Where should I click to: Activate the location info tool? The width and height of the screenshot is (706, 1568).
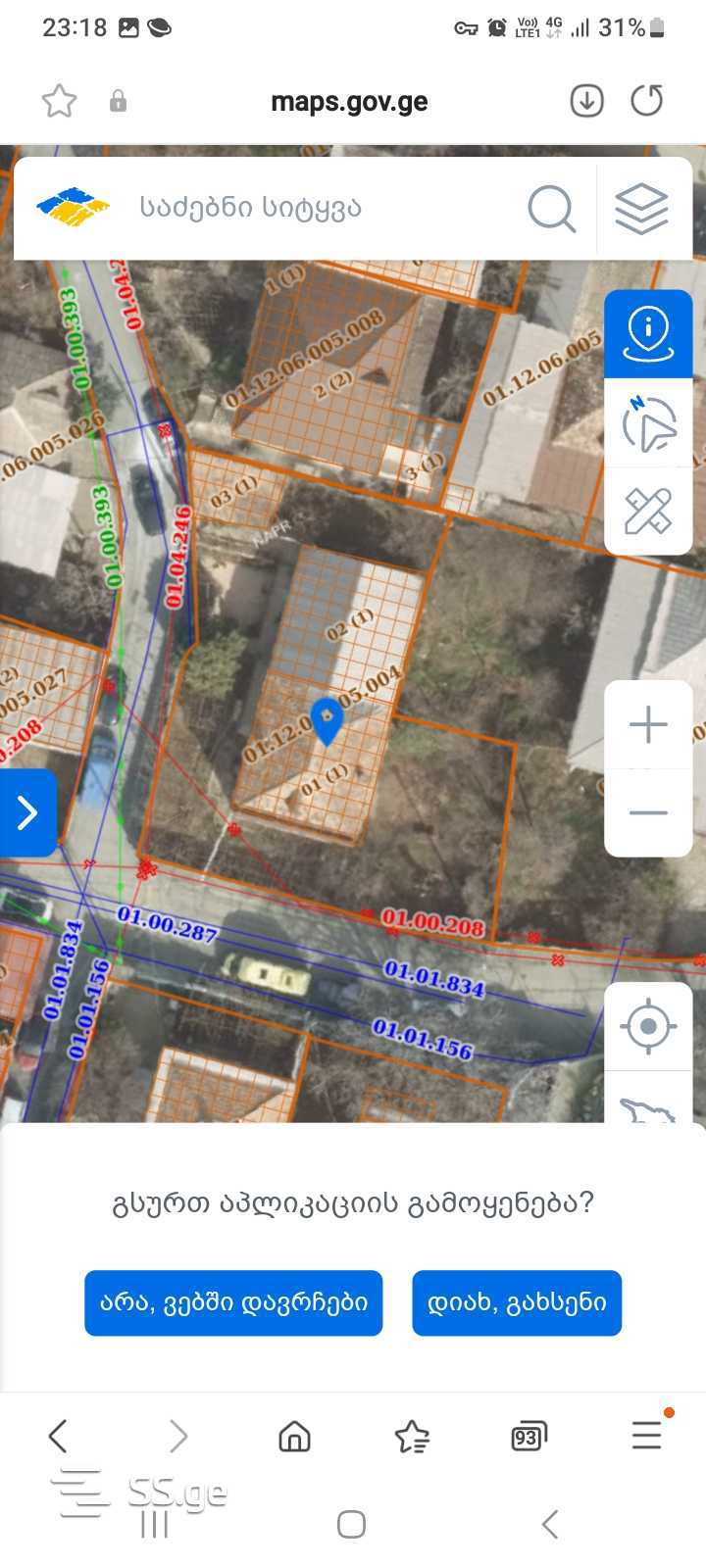(648, 334)
